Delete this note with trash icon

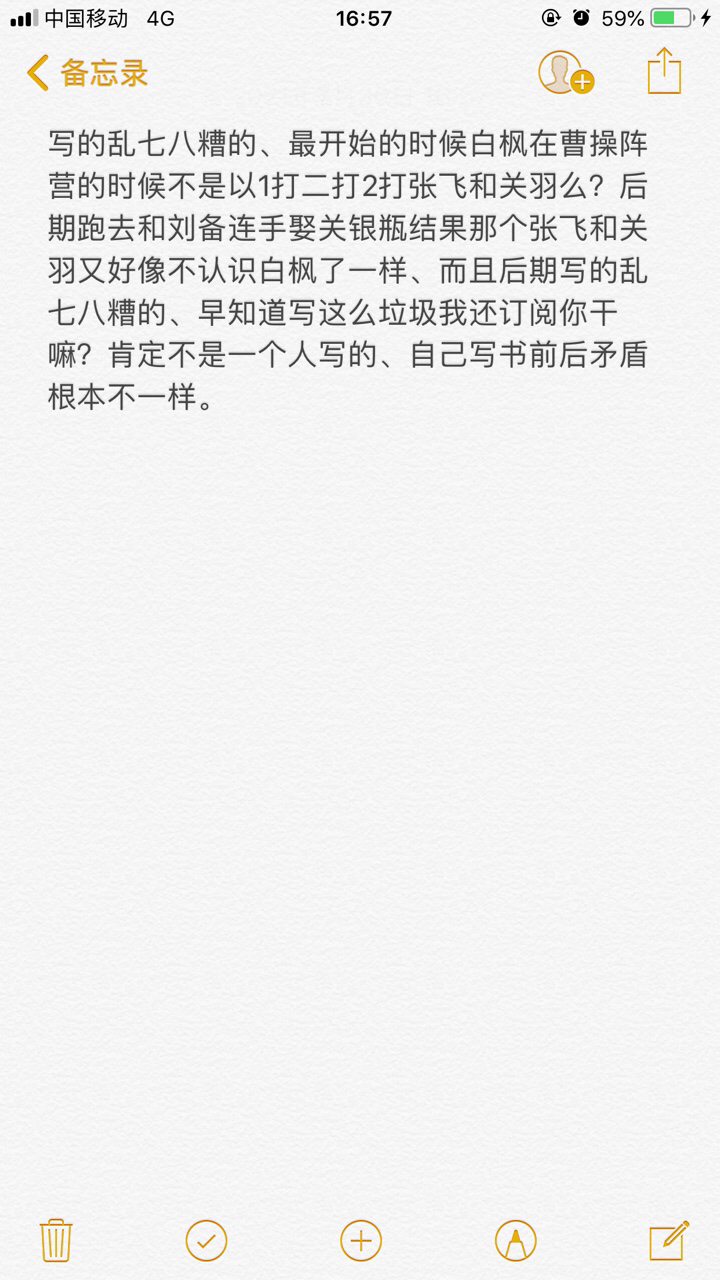(56, 1240)
